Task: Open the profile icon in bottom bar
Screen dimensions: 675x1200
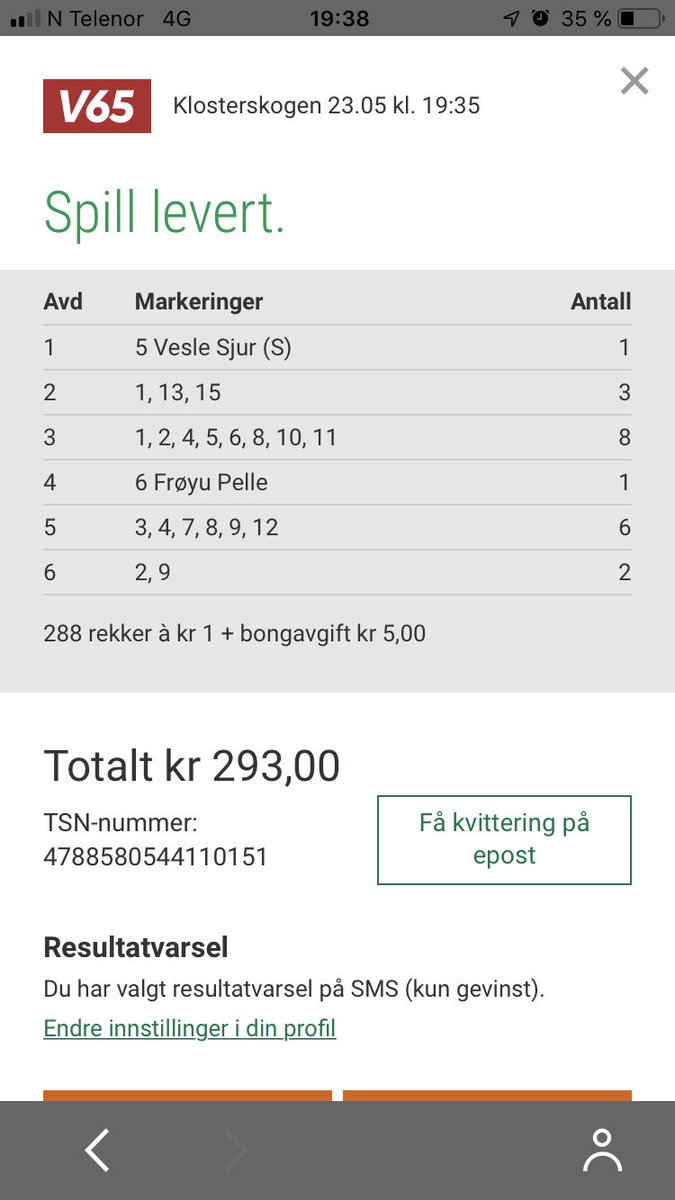Action: coord(603,1151)
